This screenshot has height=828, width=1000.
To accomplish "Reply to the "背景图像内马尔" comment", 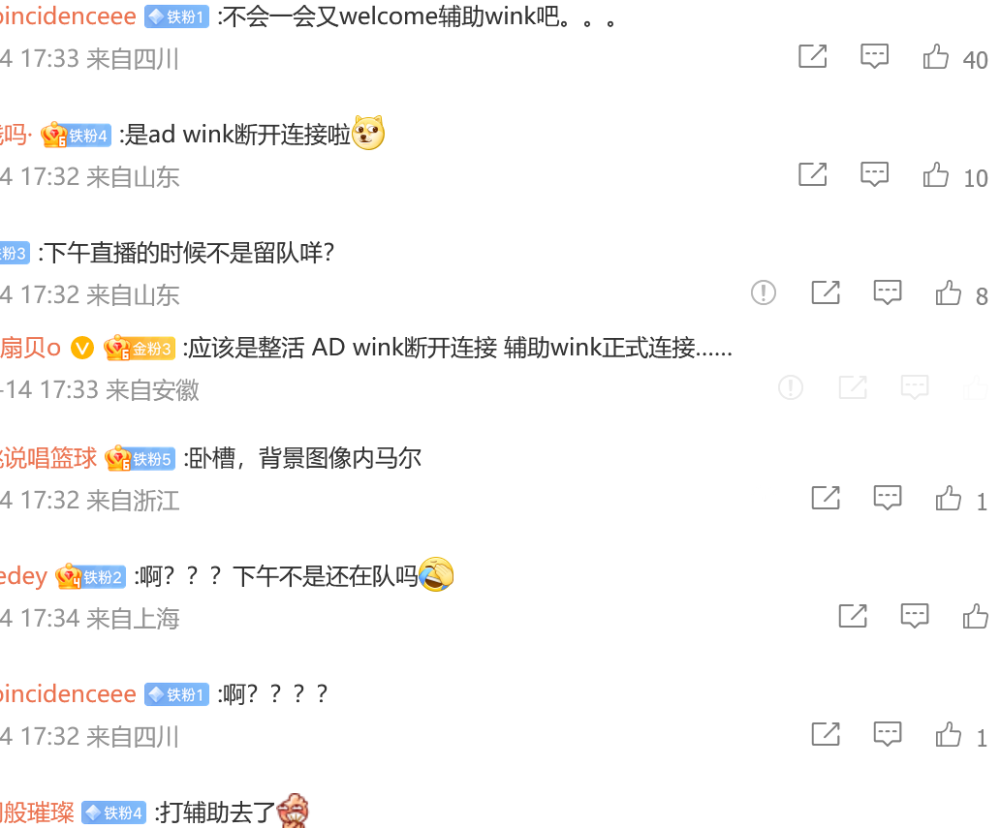I will (x=887, y=497).
